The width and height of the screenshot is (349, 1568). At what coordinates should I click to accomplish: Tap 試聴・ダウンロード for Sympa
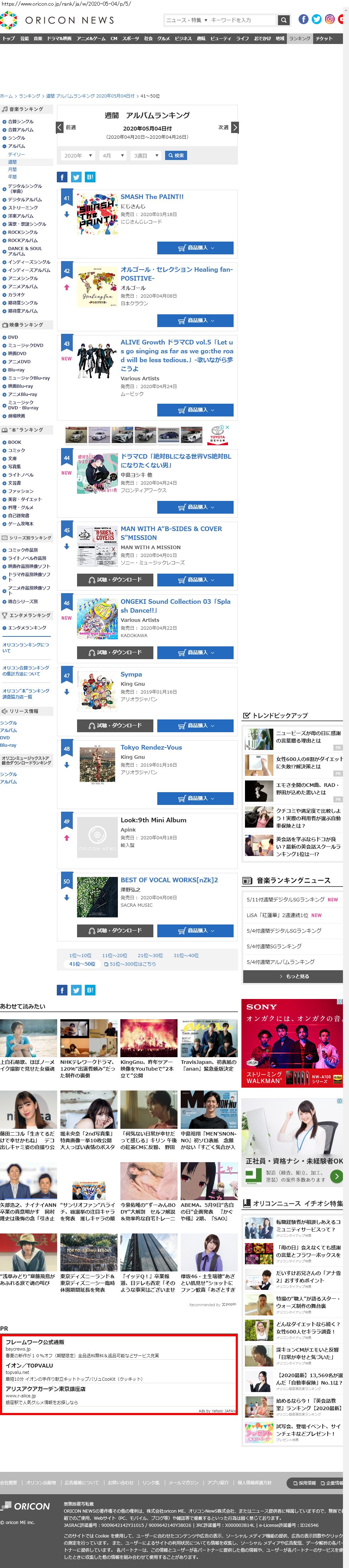point(115,725)
